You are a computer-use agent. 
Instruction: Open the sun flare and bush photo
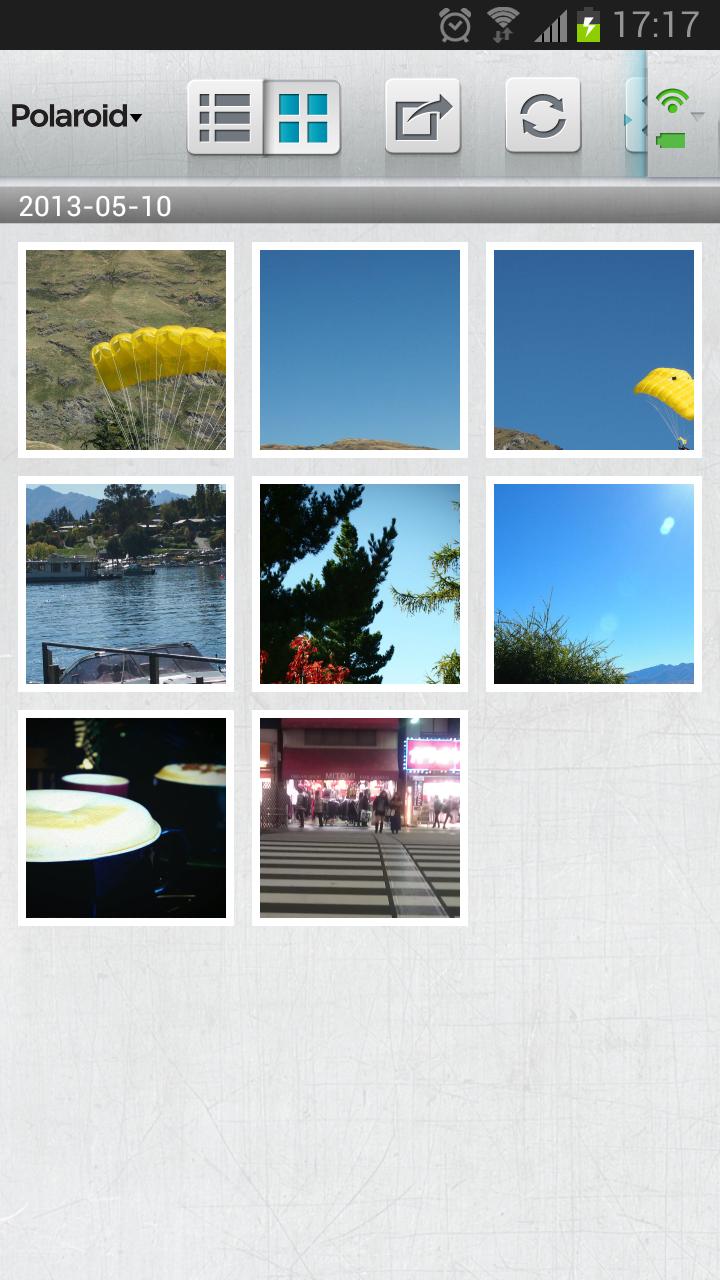[x=594, y=584]
